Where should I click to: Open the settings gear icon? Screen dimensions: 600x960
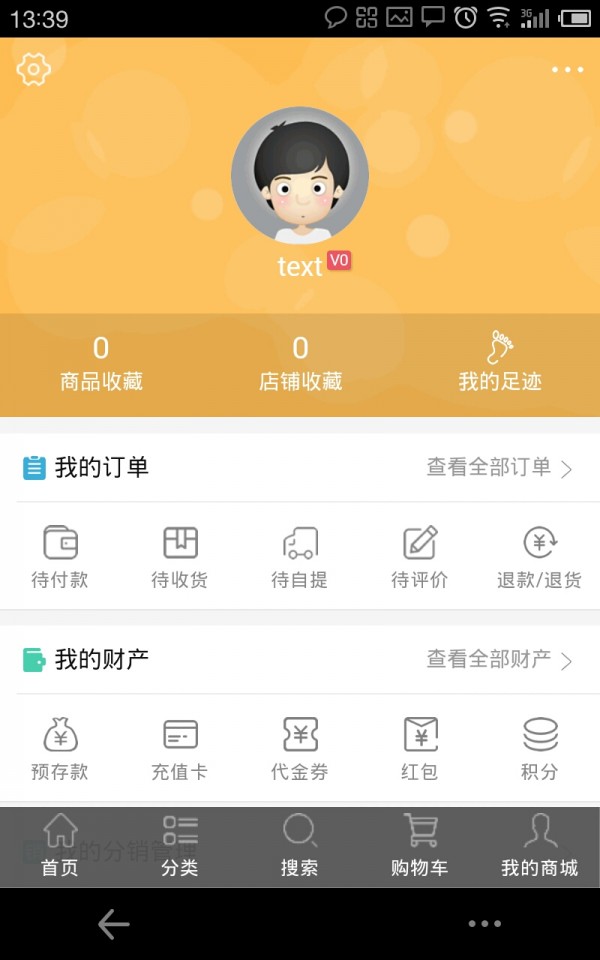point(34,69)
